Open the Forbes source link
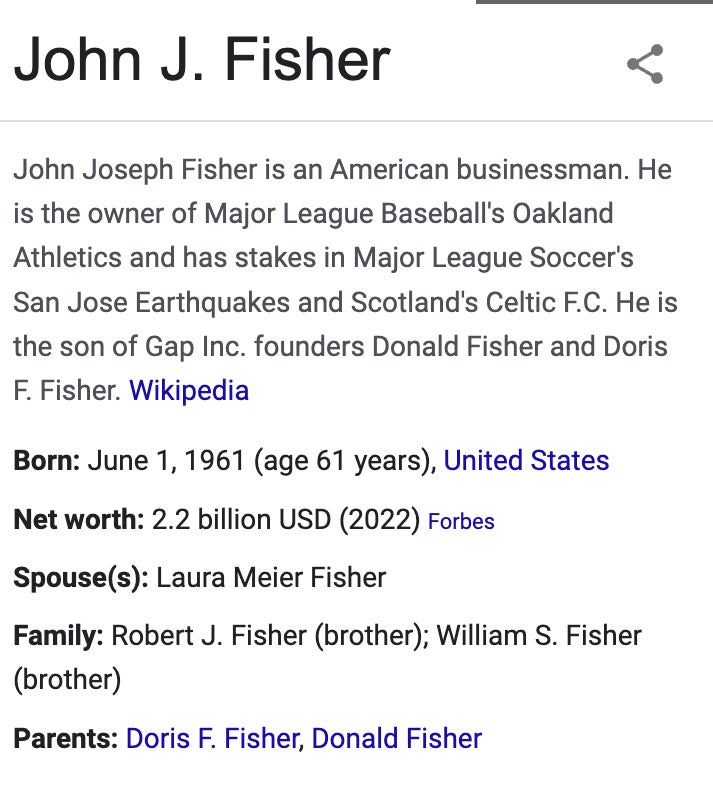This screenshot has width=713, height=793. tap(461, 521)
